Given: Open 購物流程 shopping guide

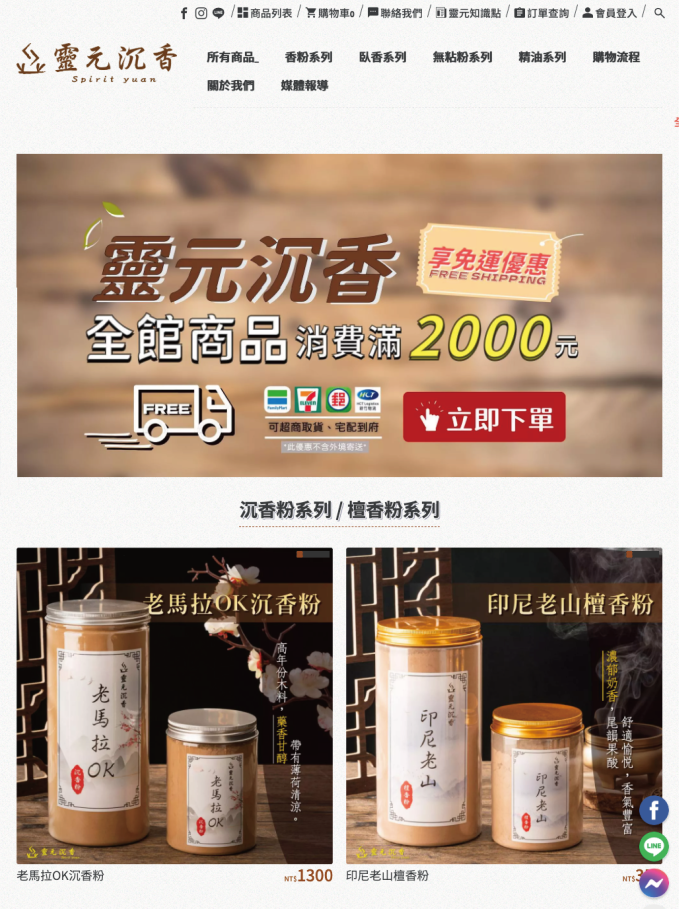Looking at the screenshot, I should point(616,57).
